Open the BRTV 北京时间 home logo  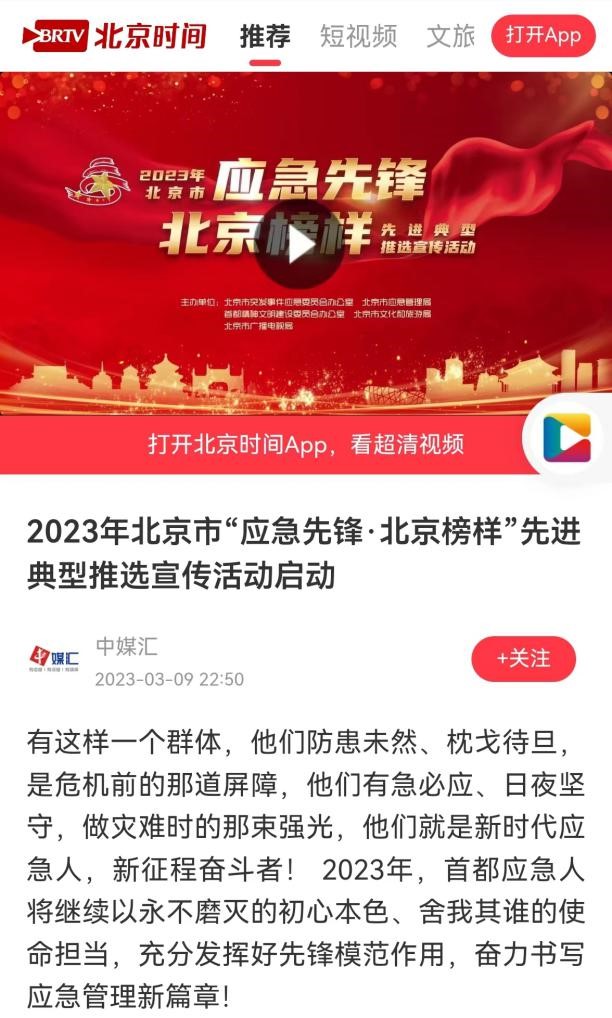pyautogui.click(x=115, y=36)
